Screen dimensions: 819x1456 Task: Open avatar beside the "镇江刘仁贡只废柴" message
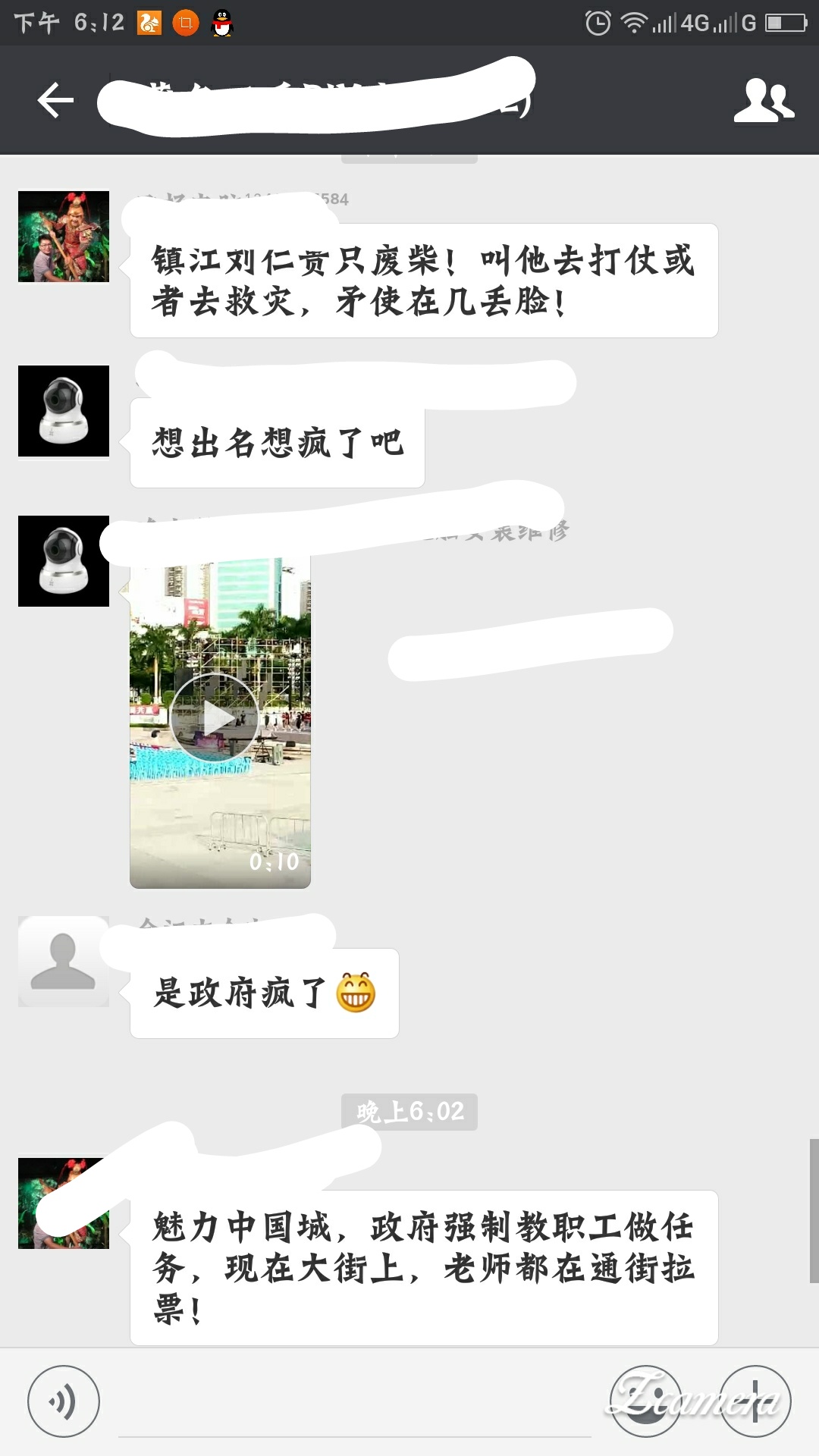click(x=64, y=237)
